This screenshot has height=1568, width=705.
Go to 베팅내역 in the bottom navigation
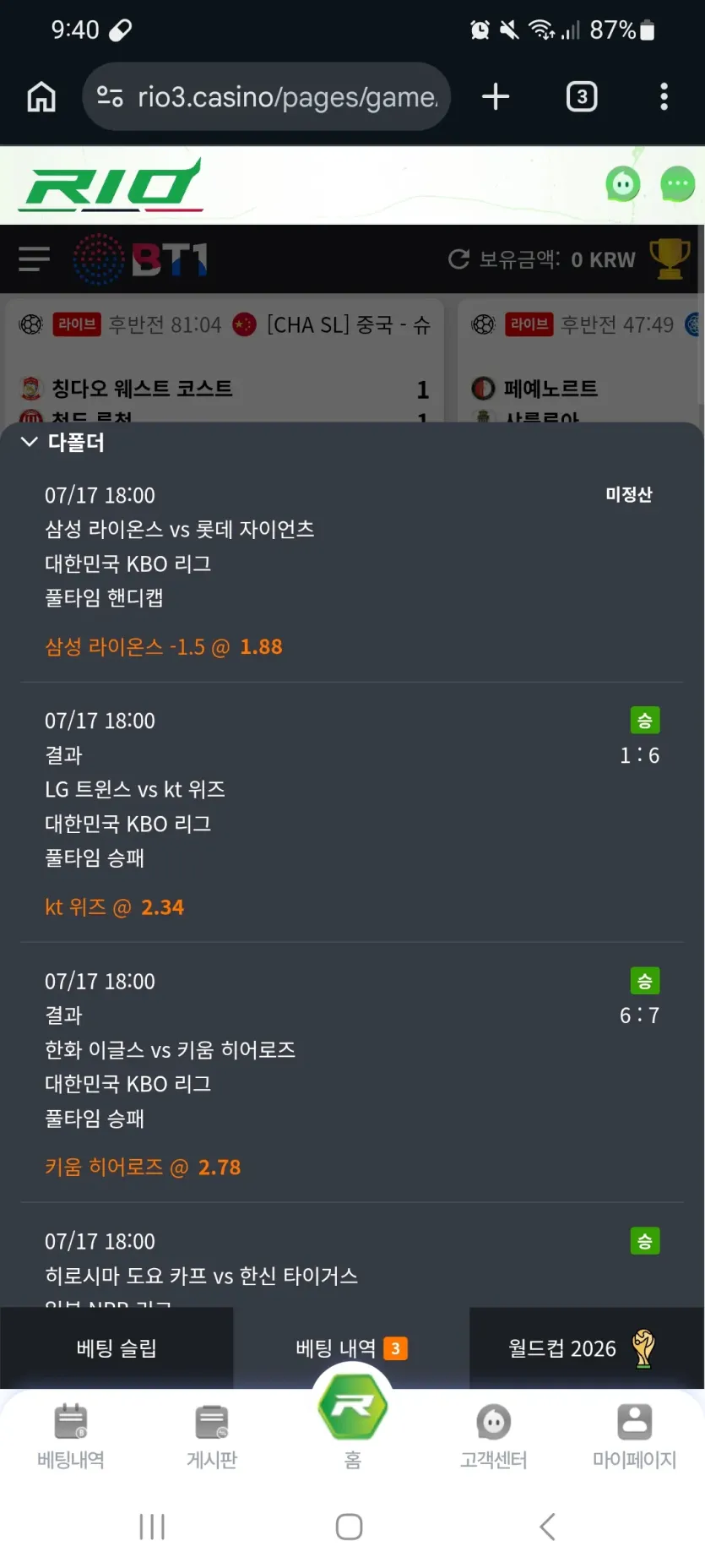pos(71,1437)
